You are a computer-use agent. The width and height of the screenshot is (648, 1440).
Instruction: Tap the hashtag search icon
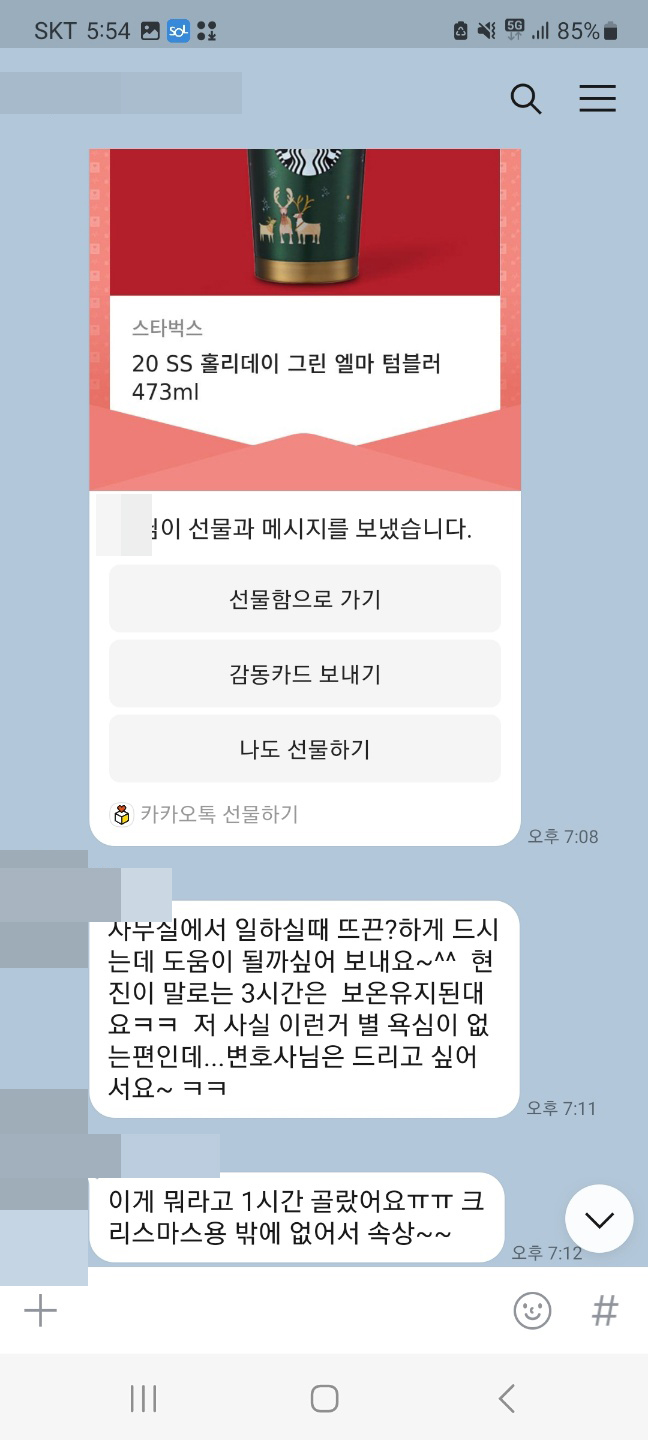click(x=604, y=1310)
